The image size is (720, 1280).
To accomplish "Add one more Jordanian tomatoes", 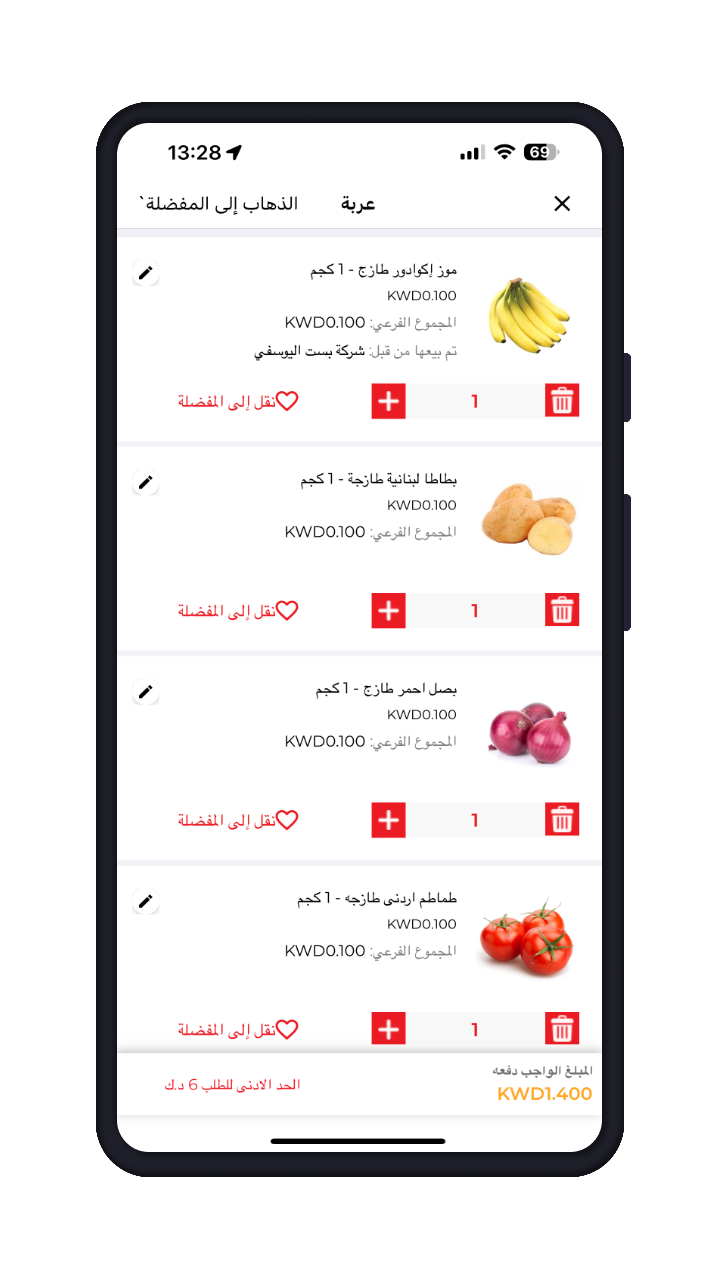I will click(389, 1029).
